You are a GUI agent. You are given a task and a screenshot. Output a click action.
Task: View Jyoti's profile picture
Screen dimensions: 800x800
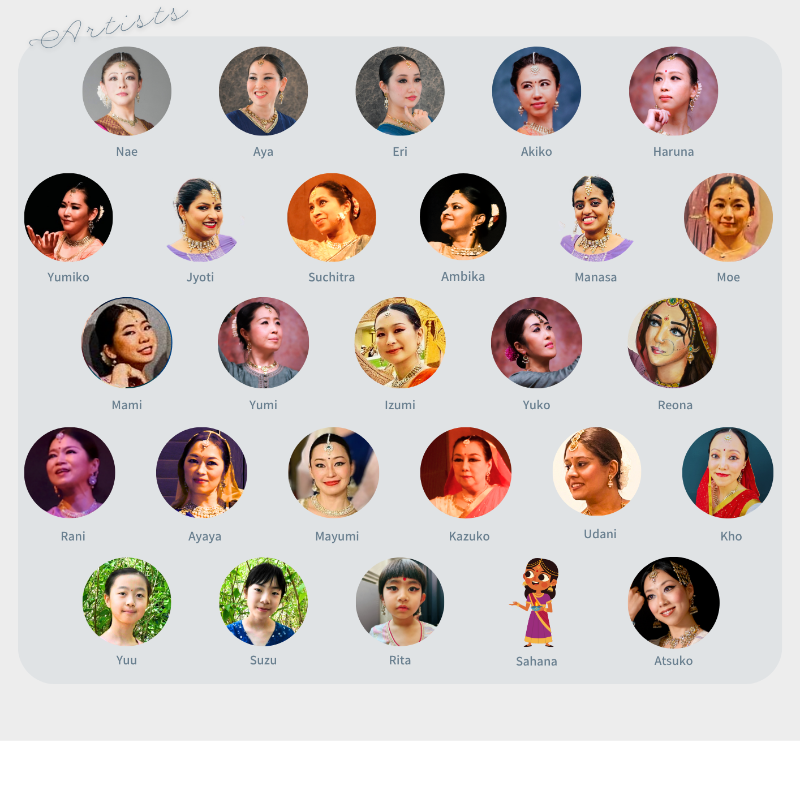point(201,218)
